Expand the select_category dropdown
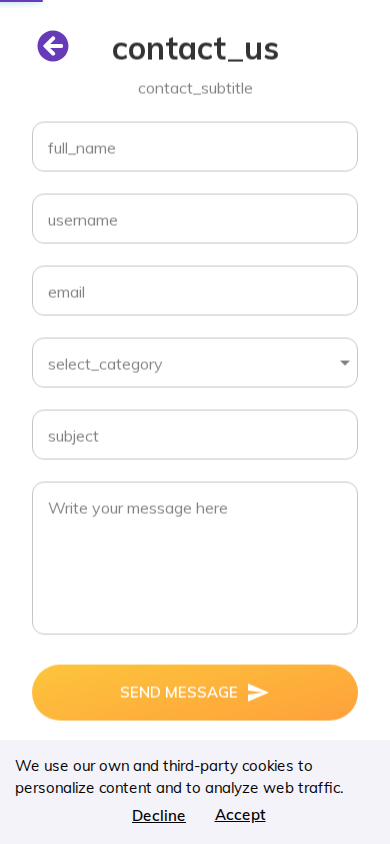This screenshot has width=390, height=844. click(195, 363)
